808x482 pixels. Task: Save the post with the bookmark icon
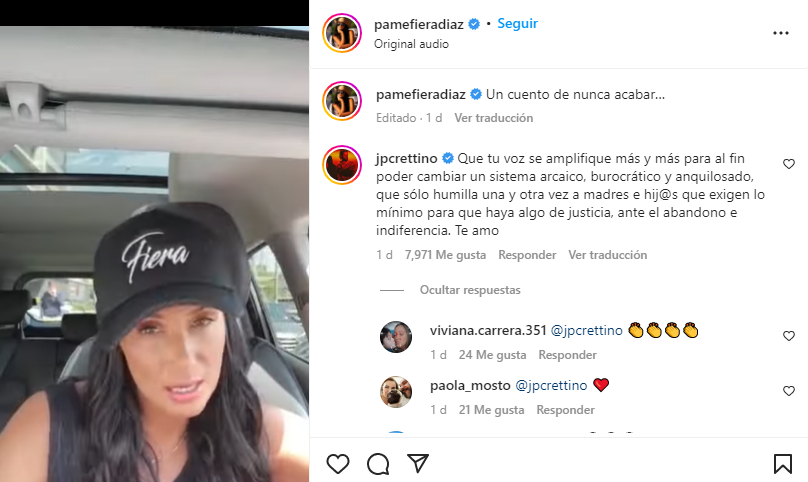pos(783,463)
